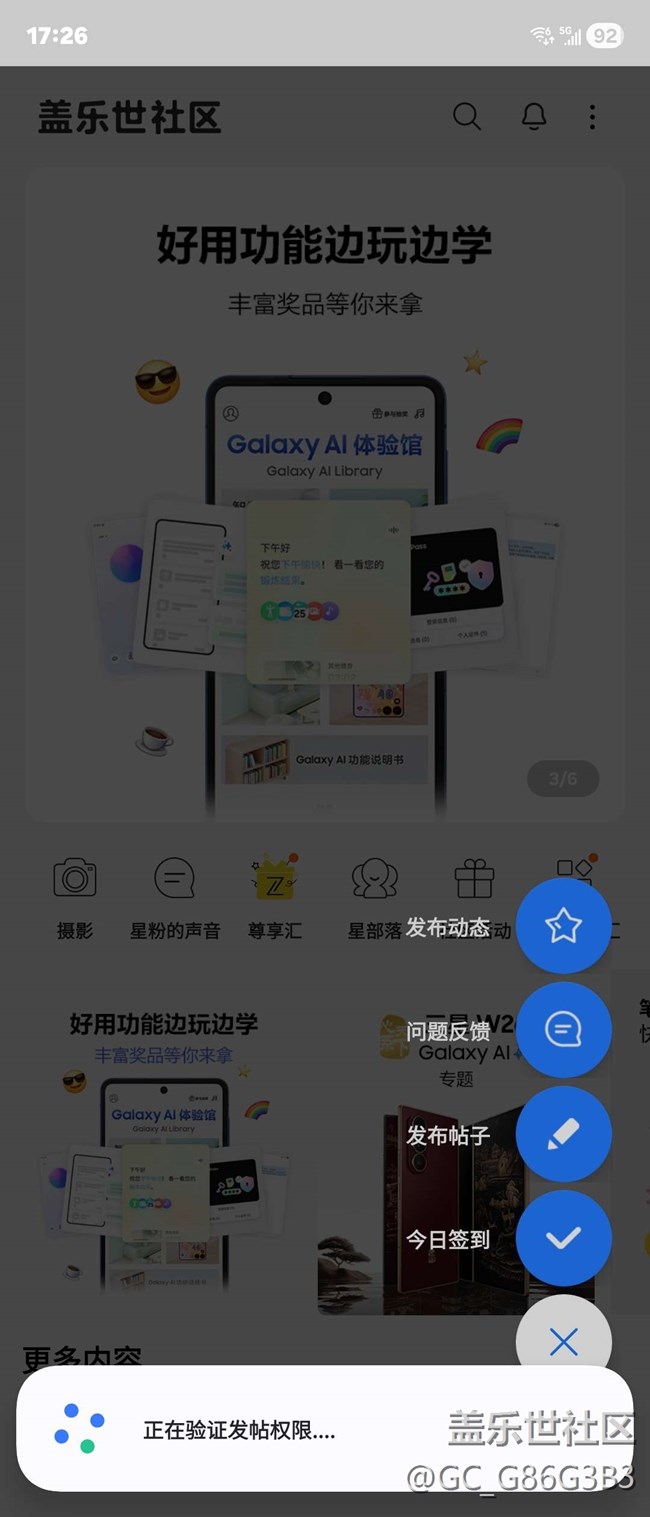This screenshot has width=650, height=1517.
Task: Open the 尊享汇 category
Action: 274,895
